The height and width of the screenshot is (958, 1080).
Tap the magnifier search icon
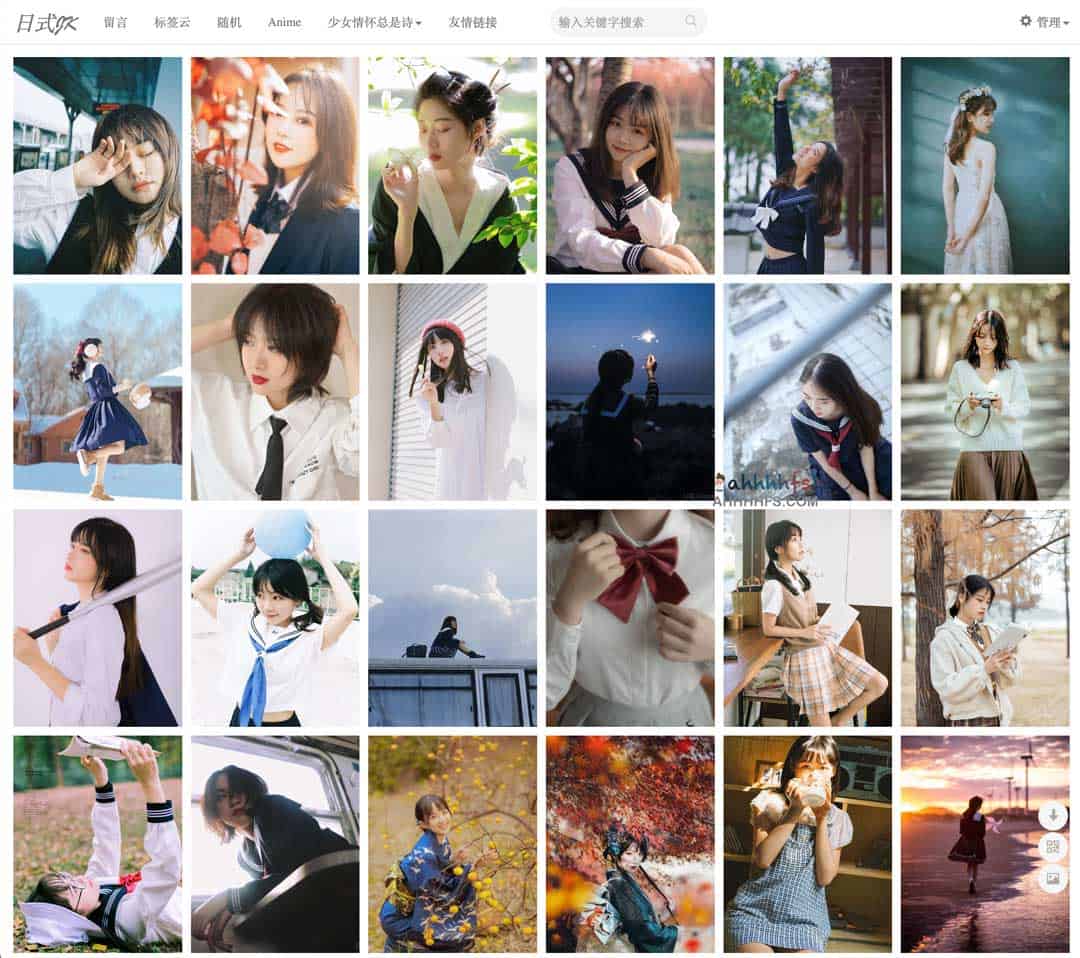click(691, 21)
